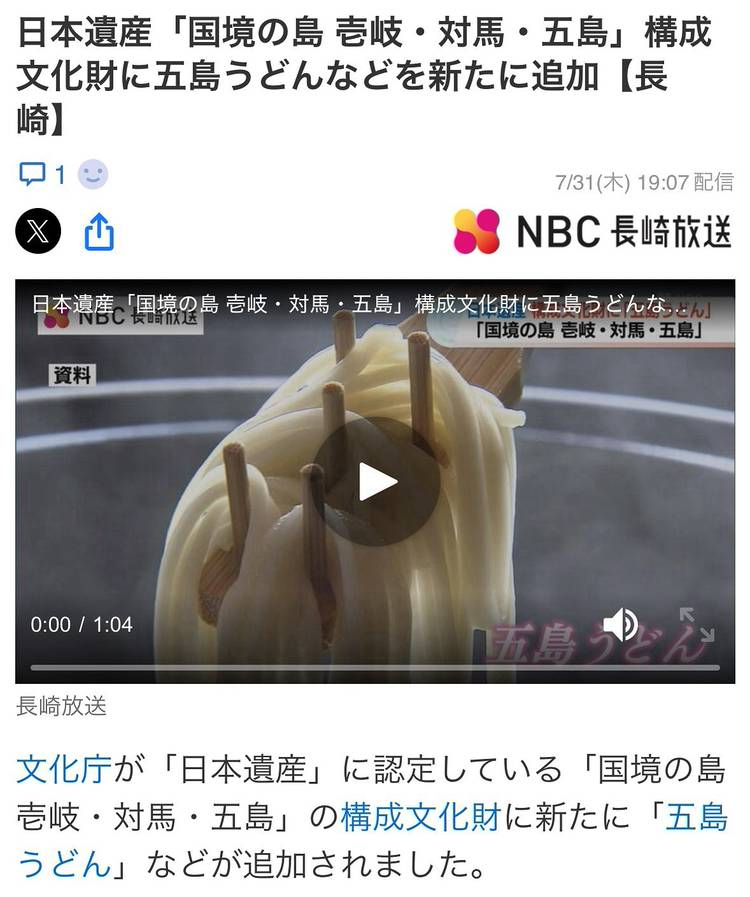Tap the smiley reaction icon
Screen dimensions: 750x897
pos(93,176)
